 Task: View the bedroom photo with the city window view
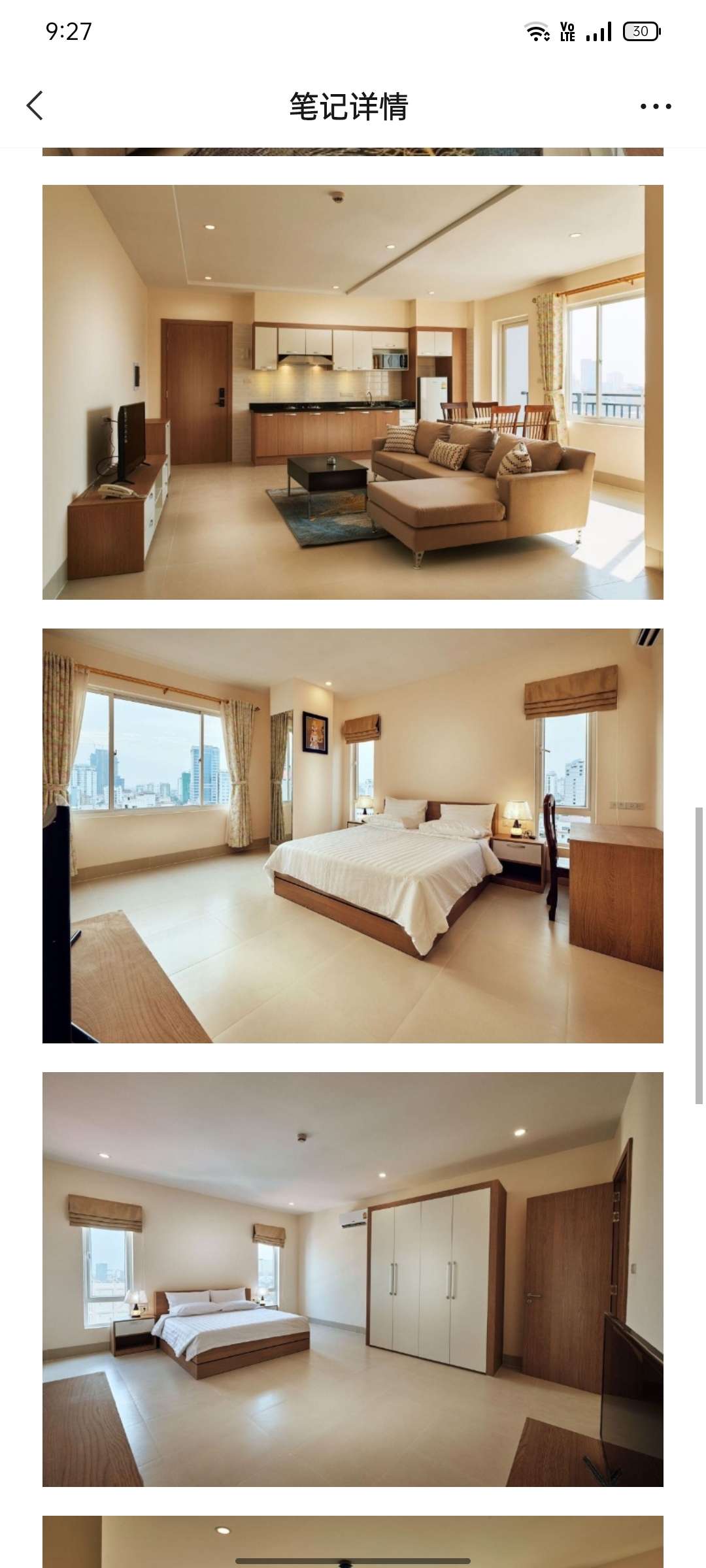click(353, 836)
